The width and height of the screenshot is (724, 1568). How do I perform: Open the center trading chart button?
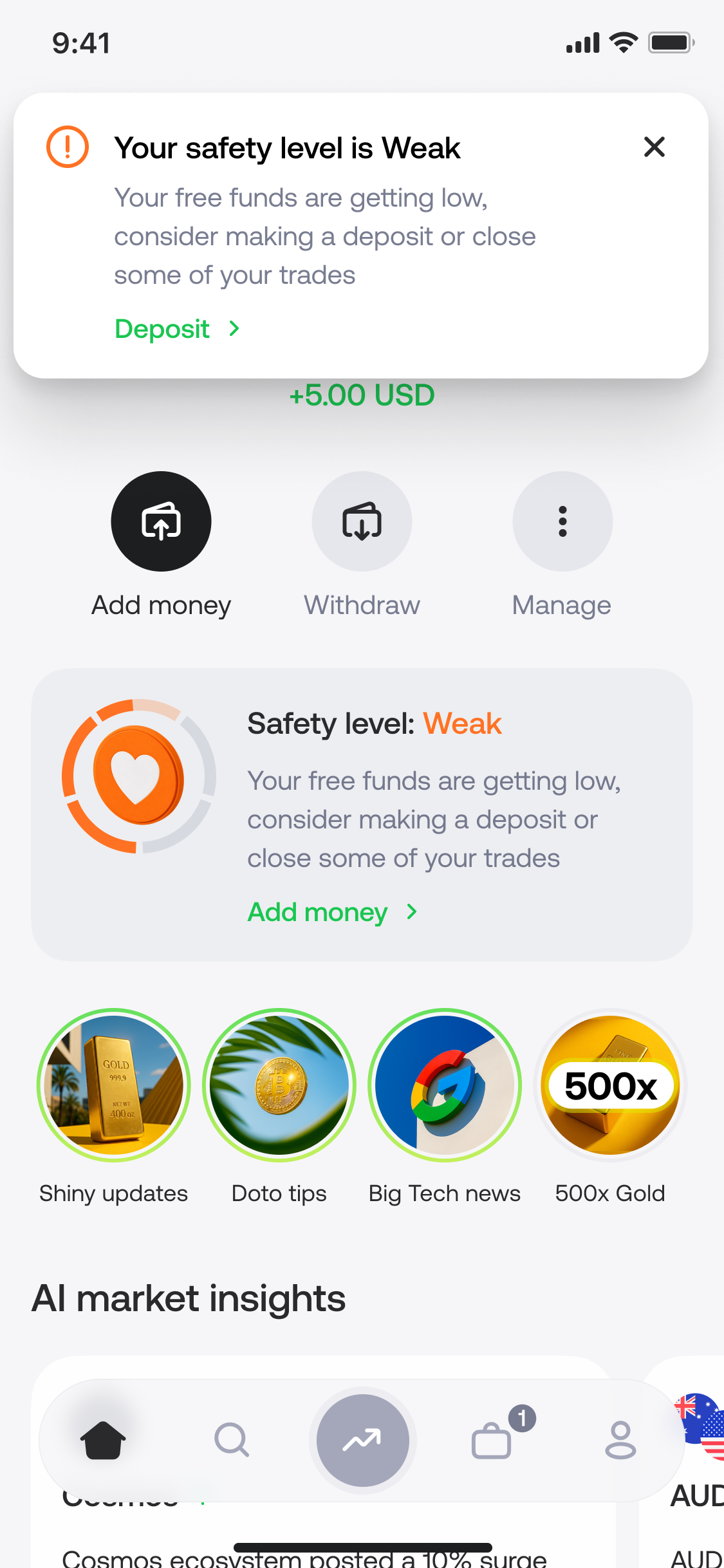362,1440
